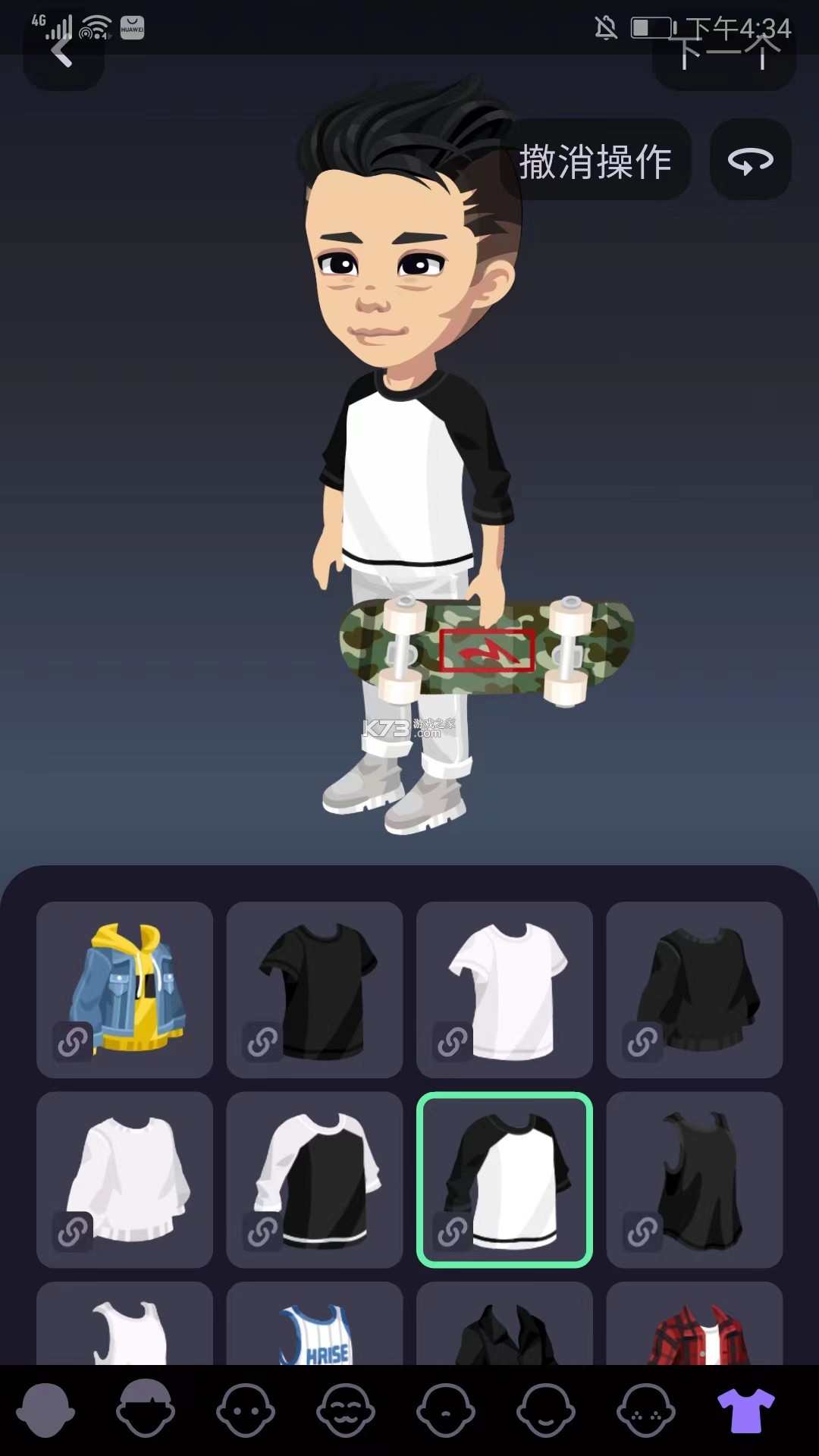Open the mustache face tab
This screenshot has width=819, height=1456.
click(346, 1410)
